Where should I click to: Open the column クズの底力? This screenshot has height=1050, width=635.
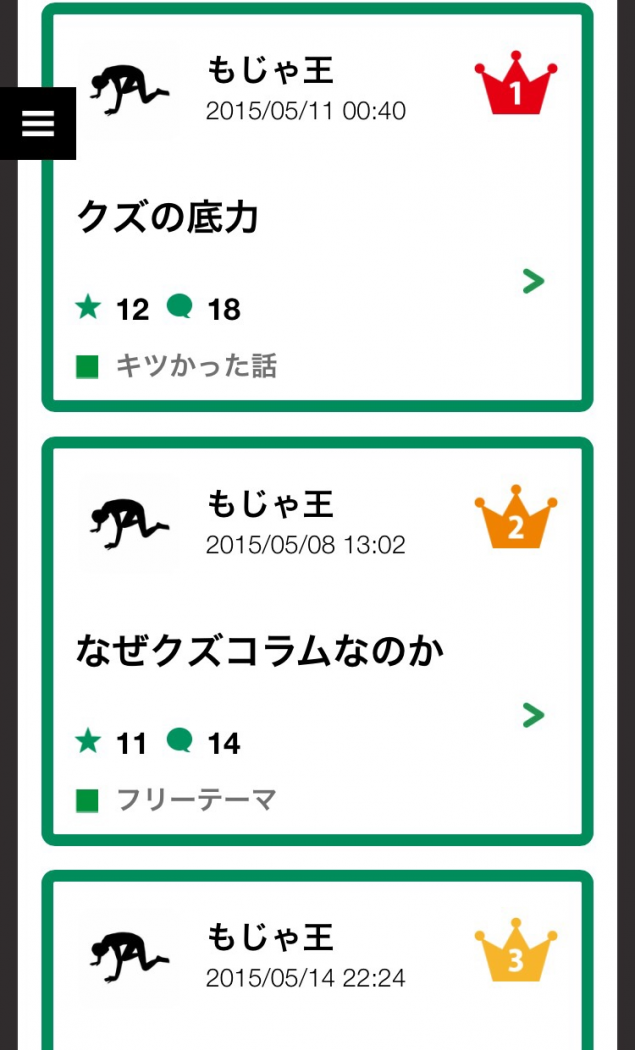click(x=168, y=217)
